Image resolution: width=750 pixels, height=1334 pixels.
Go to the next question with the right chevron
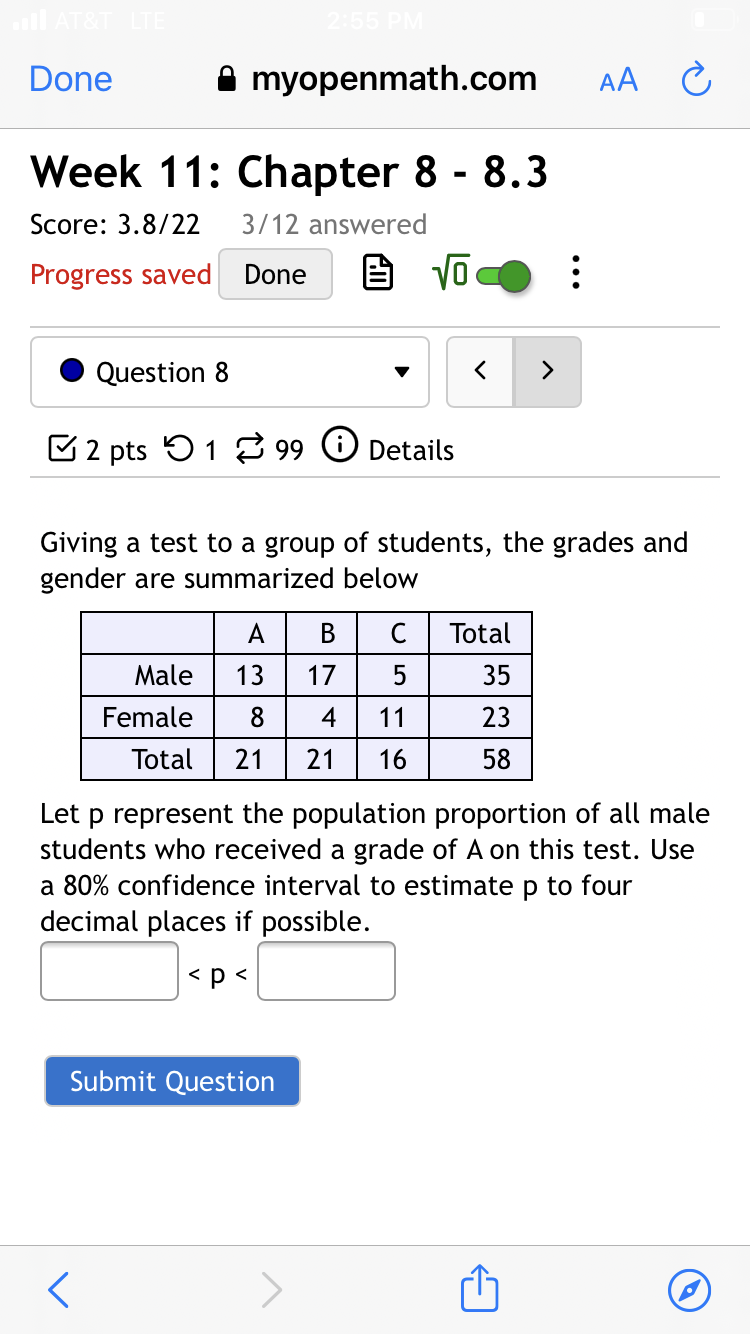(x=547, y=371)
